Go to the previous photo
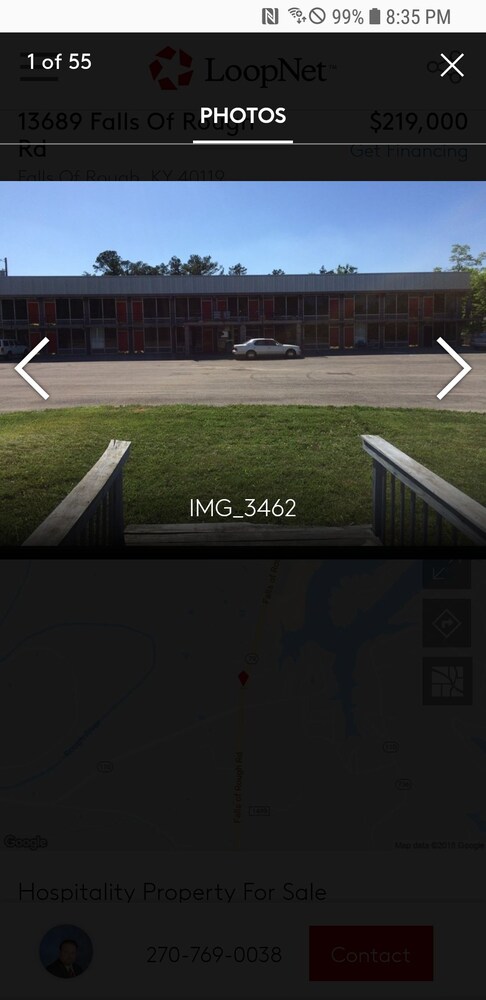This screenshot has width=486, height=1000. coord(32,368)
